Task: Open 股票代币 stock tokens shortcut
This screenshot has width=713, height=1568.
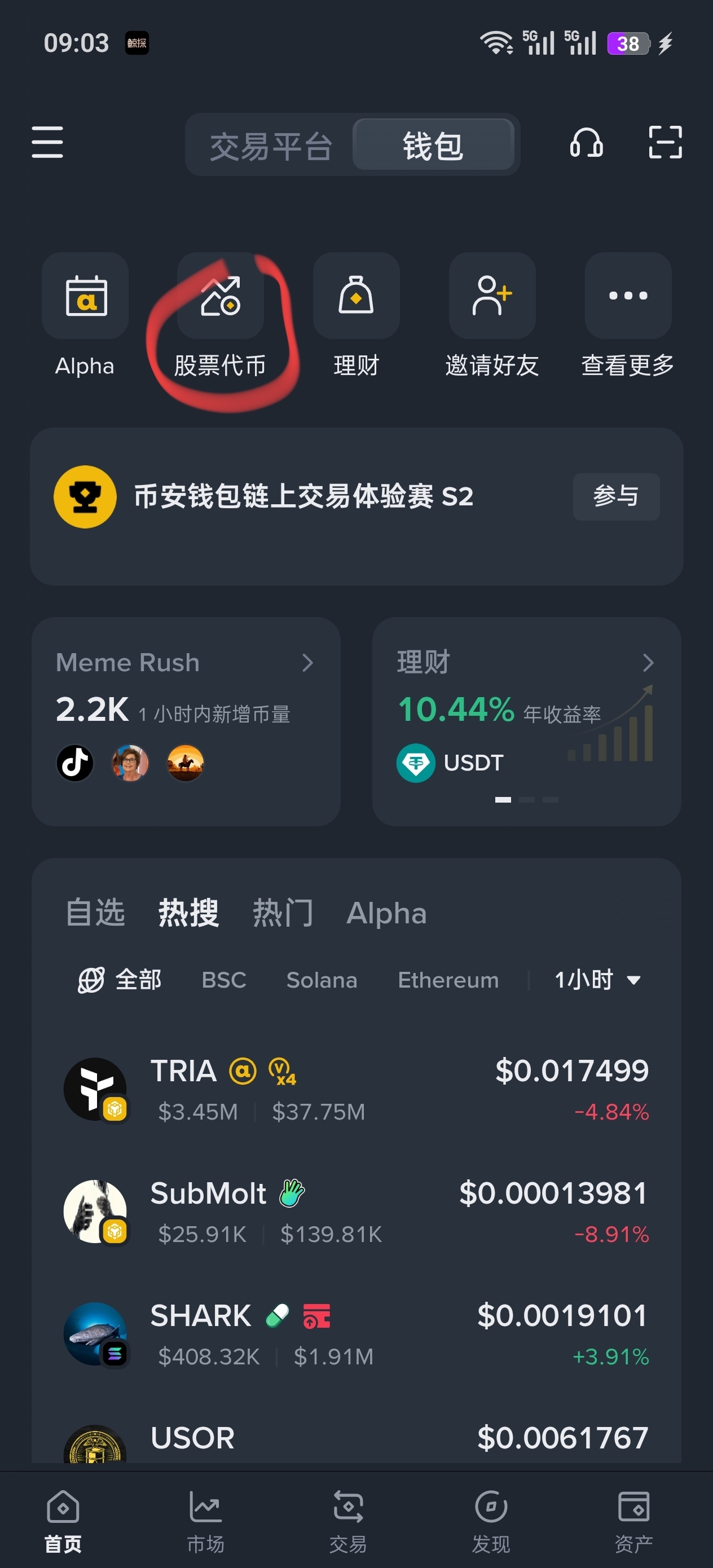Action: click(221, 296)
